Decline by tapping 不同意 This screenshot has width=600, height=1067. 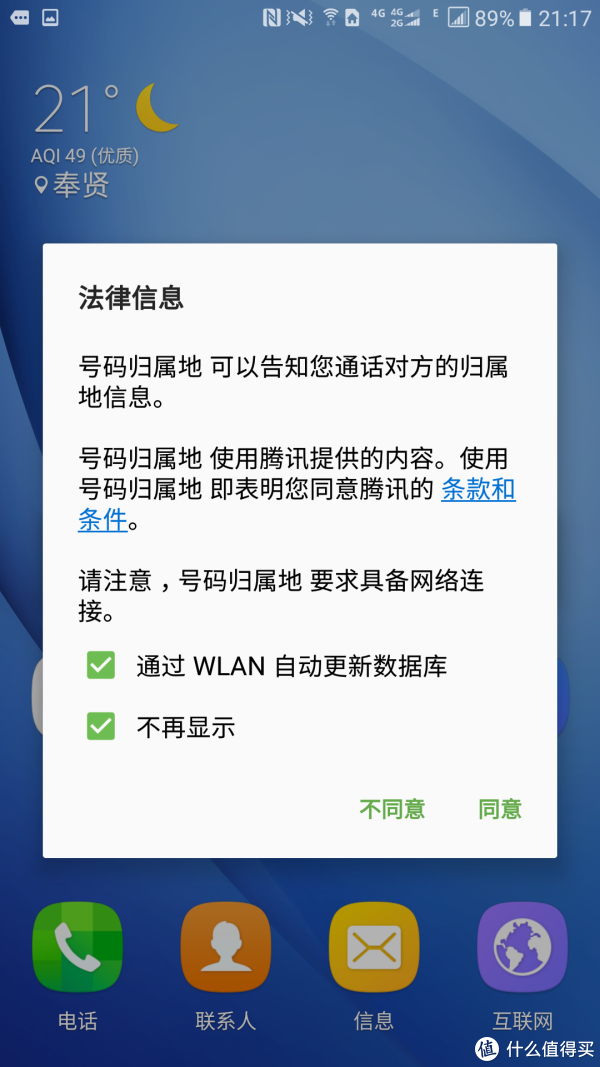click(392, 809)
